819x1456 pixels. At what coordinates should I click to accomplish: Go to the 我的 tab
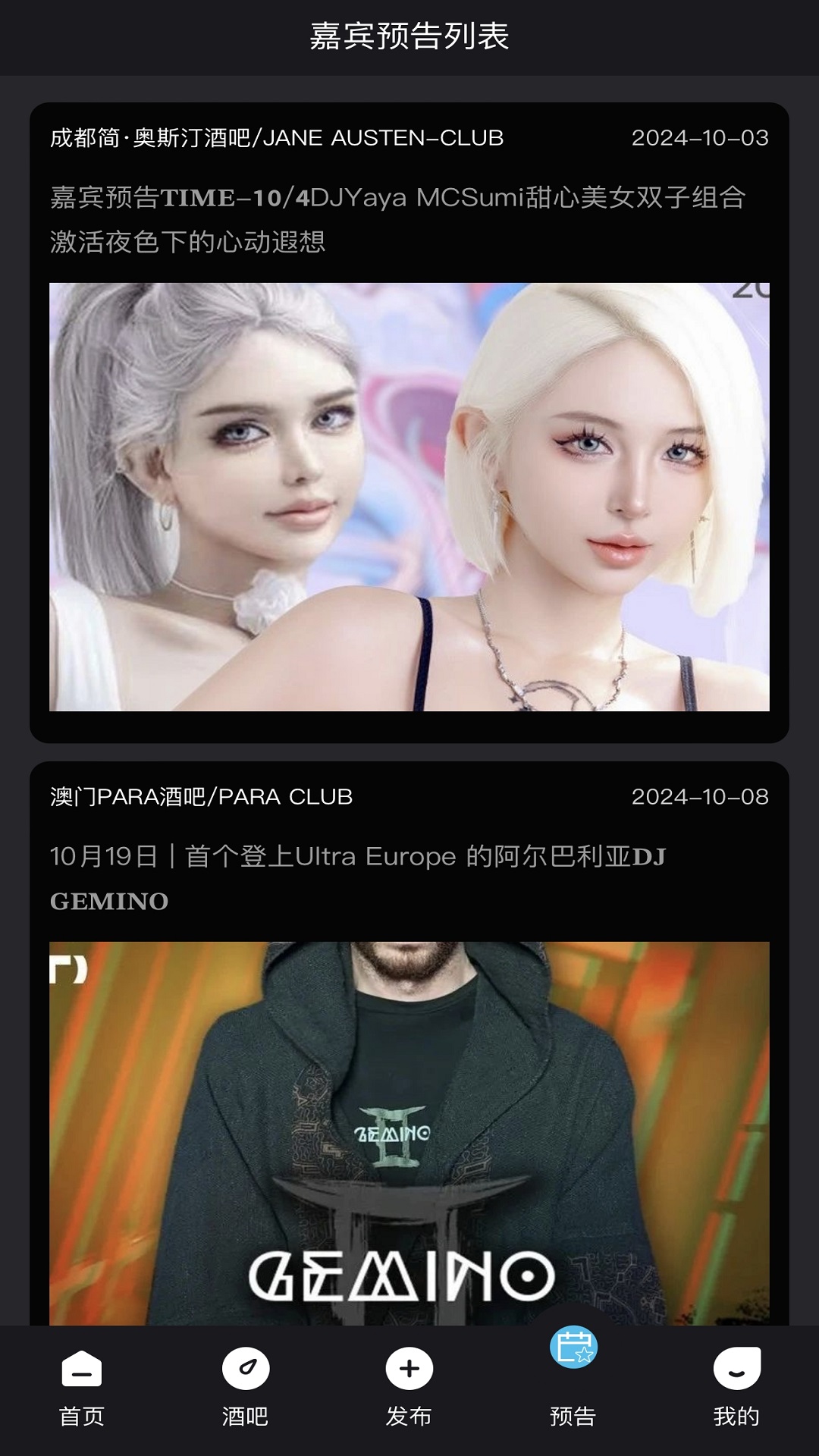click(x=736, y=1387)
